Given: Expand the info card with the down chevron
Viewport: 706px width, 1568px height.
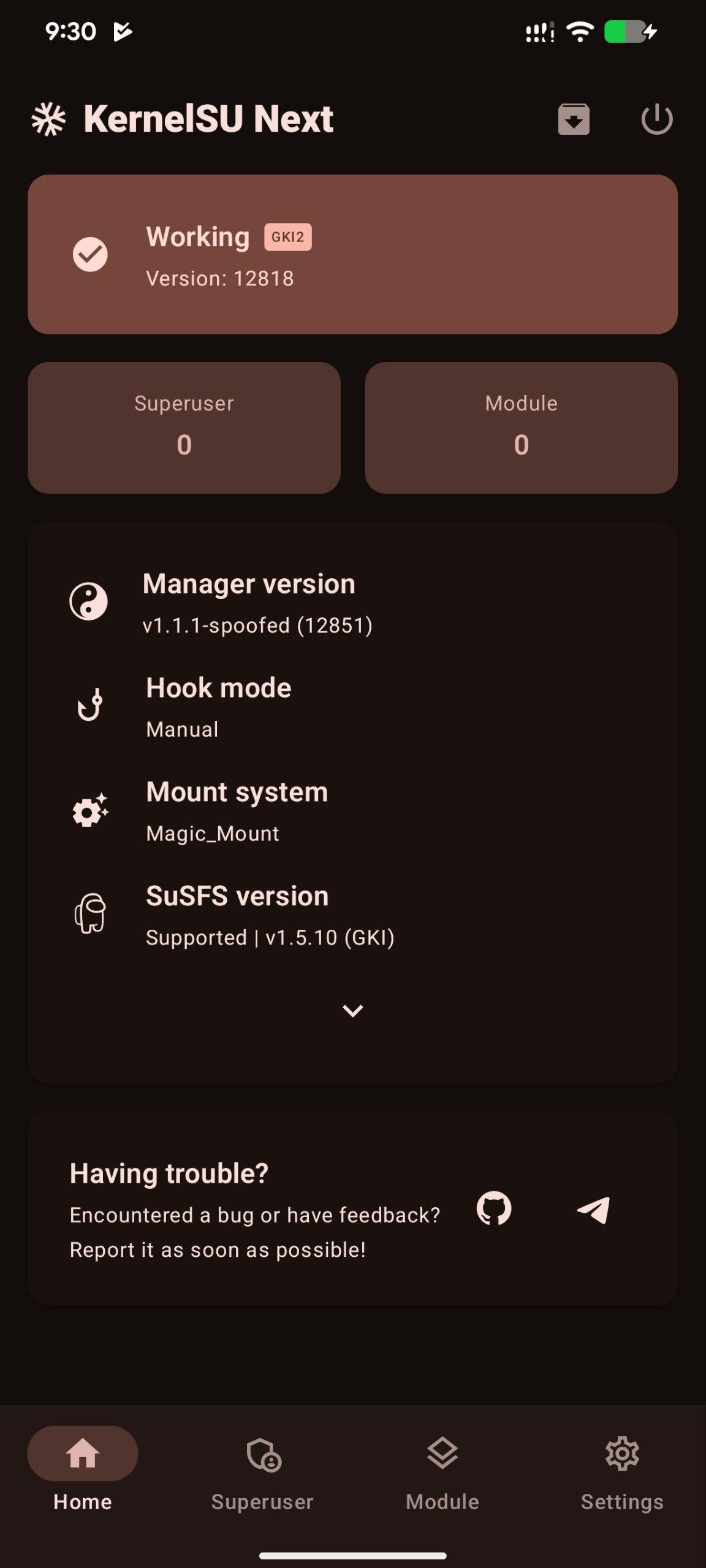Looking at the screenshot, I should click(352, 1011).
